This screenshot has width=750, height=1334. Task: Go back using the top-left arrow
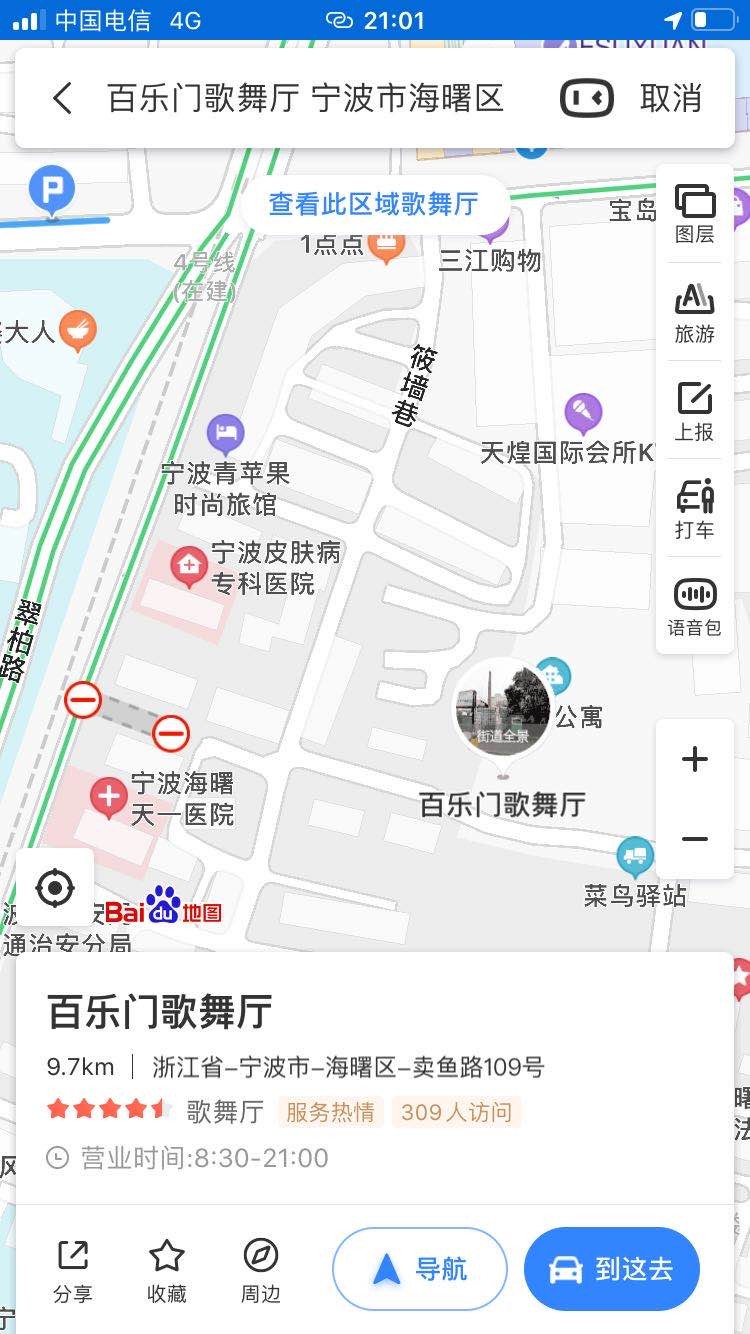[x=62, y=98]
